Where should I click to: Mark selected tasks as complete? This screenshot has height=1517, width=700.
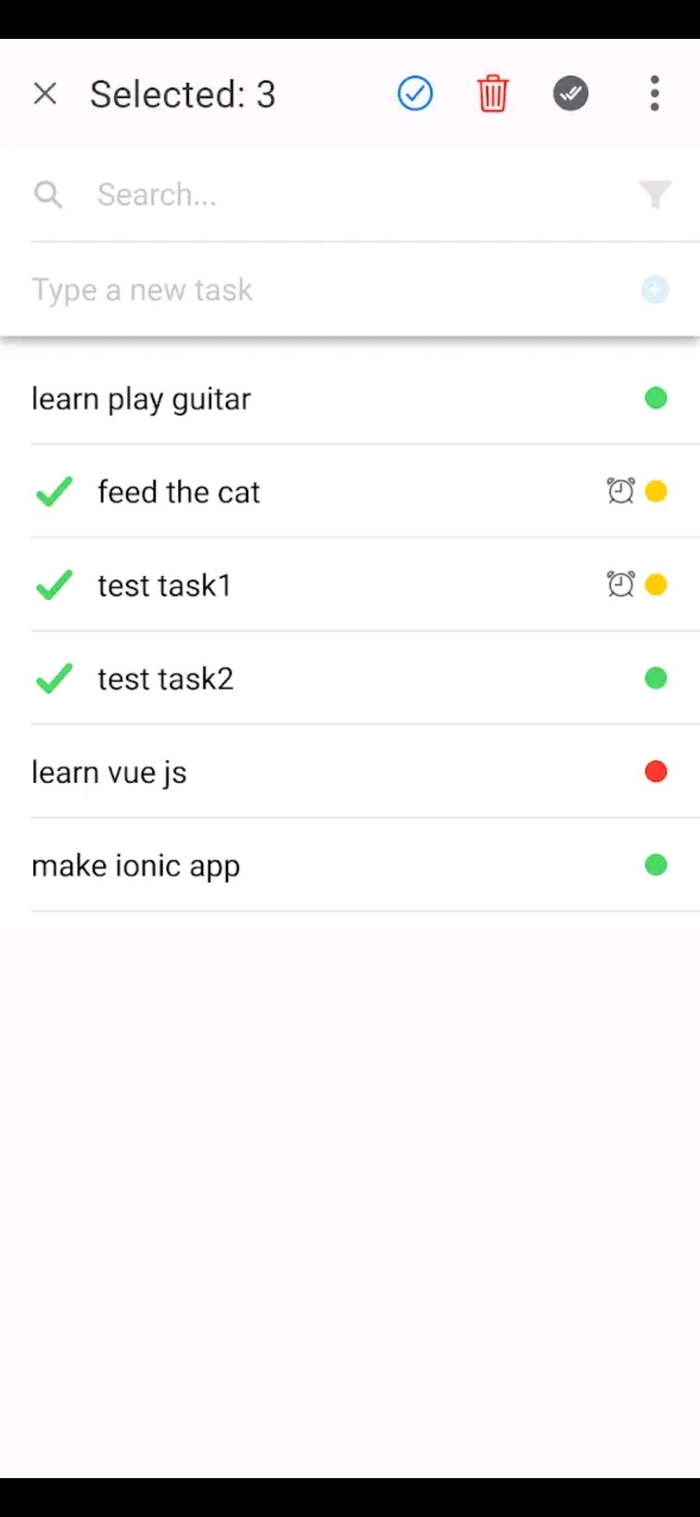tap(415, 94)
